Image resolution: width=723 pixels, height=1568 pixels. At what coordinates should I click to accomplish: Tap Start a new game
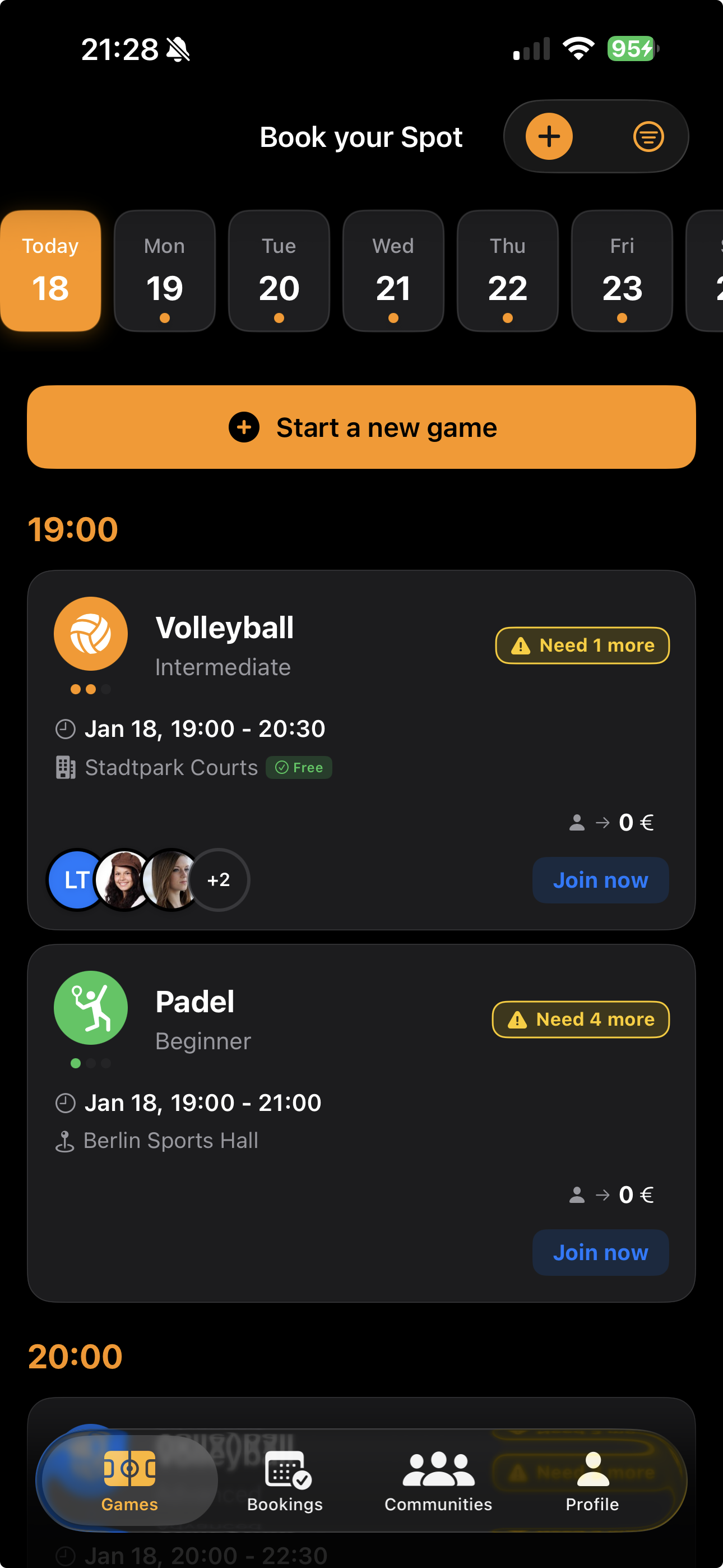click(361, 427)
